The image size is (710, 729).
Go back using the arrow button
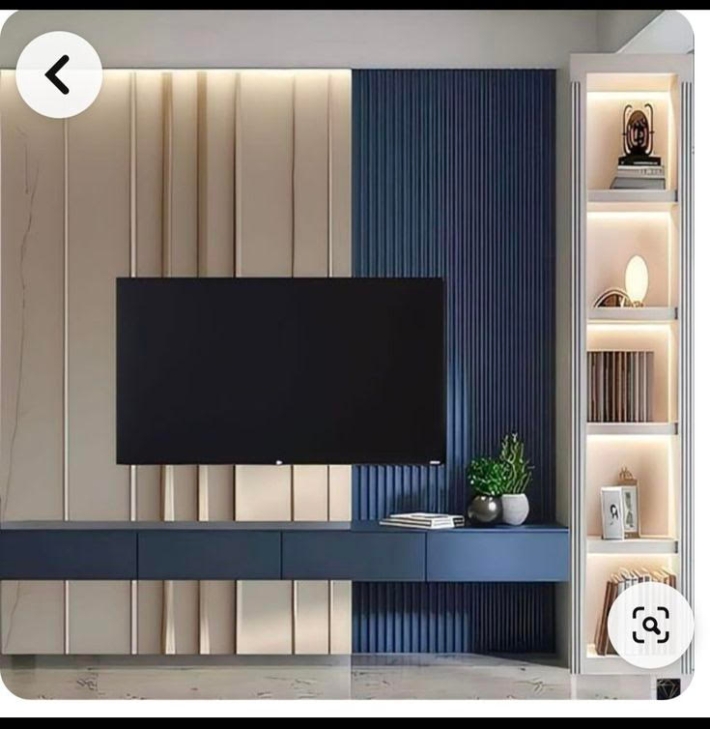click(x=58, y=75)
